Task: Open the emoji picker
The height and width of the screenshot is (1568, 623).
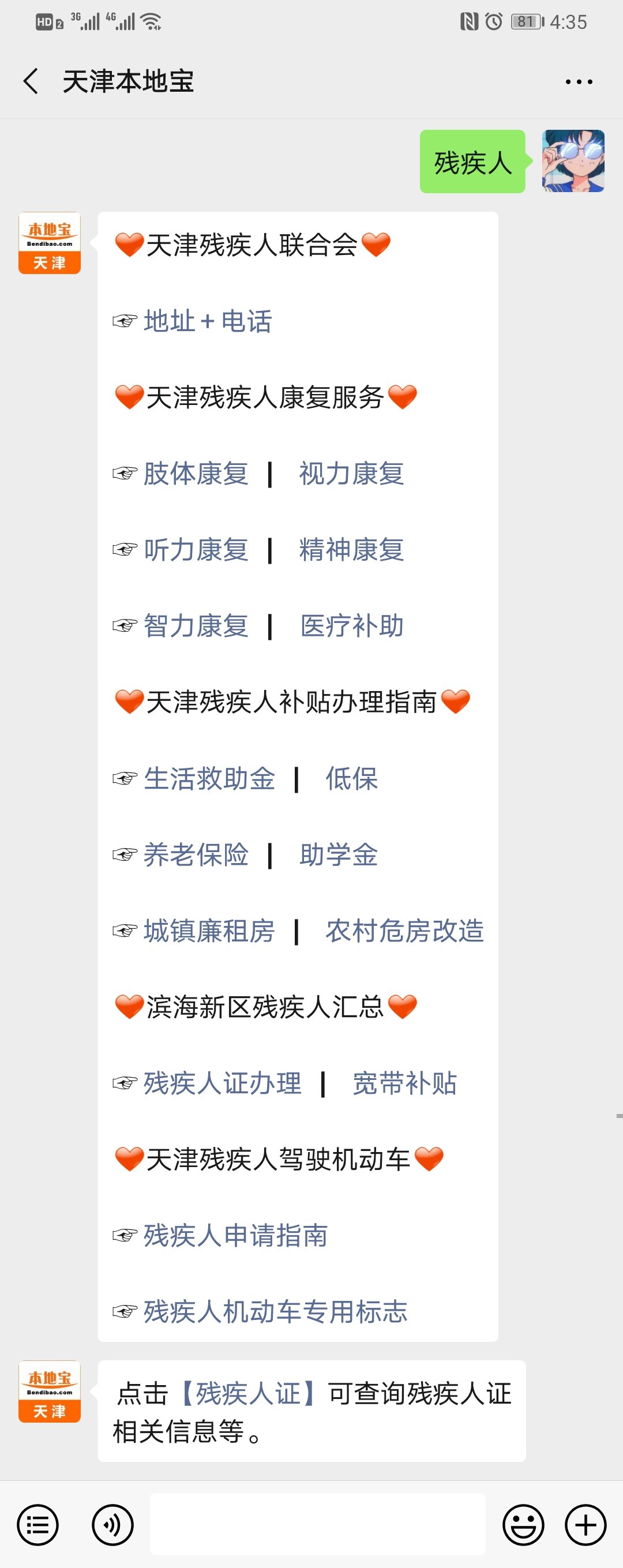Action: click(x=523, y=1525)
